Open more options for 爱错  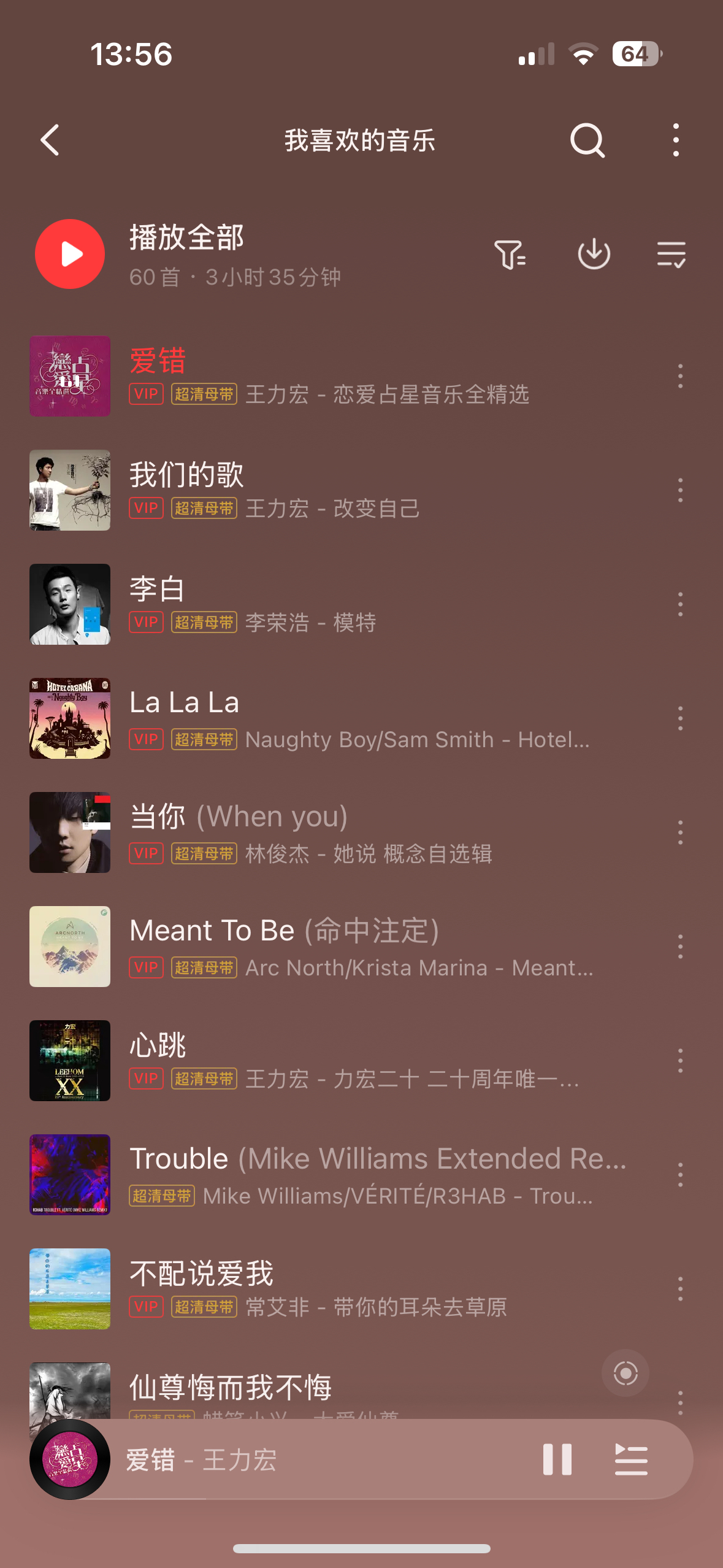(x=680, y=376)
